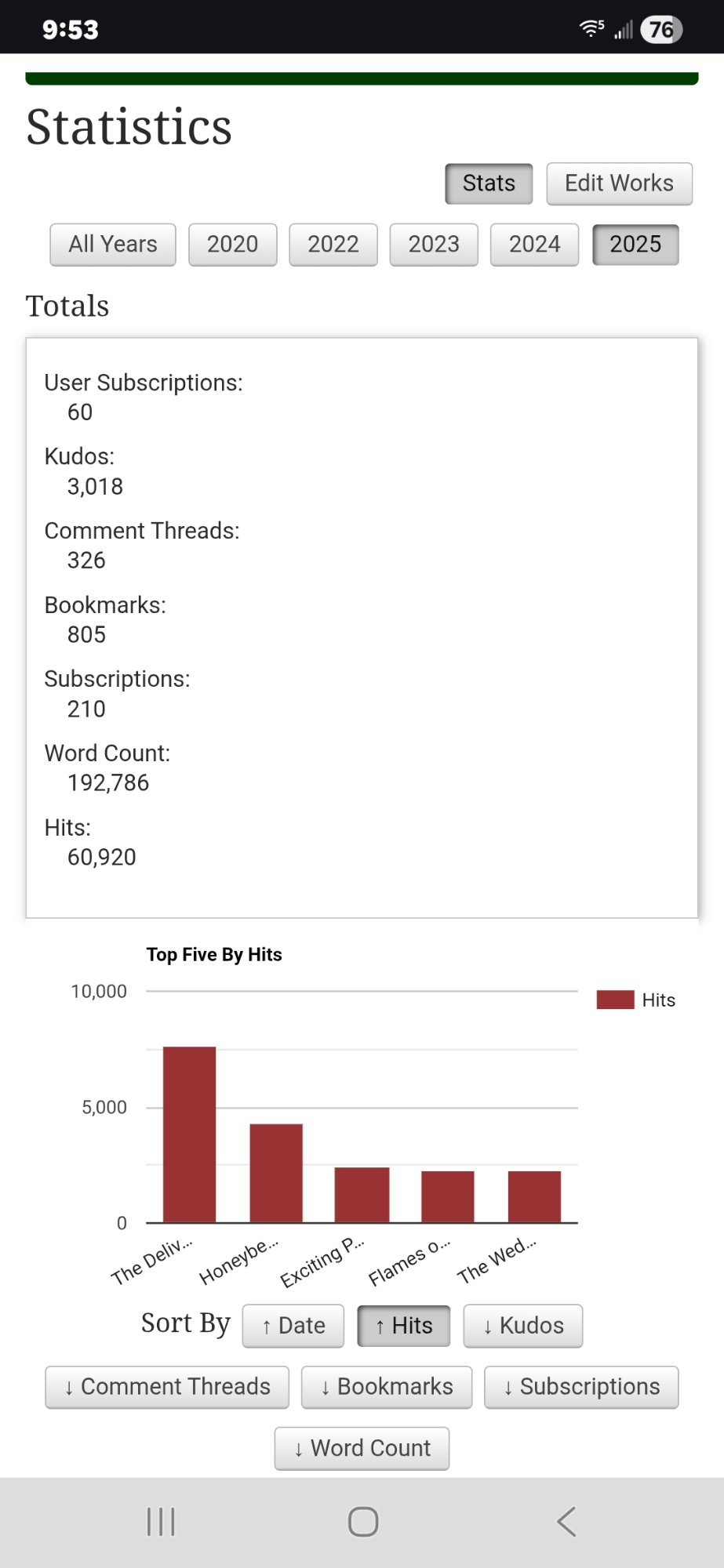
Task: Sort by Subscriptions
Action: coord(581,1387)
